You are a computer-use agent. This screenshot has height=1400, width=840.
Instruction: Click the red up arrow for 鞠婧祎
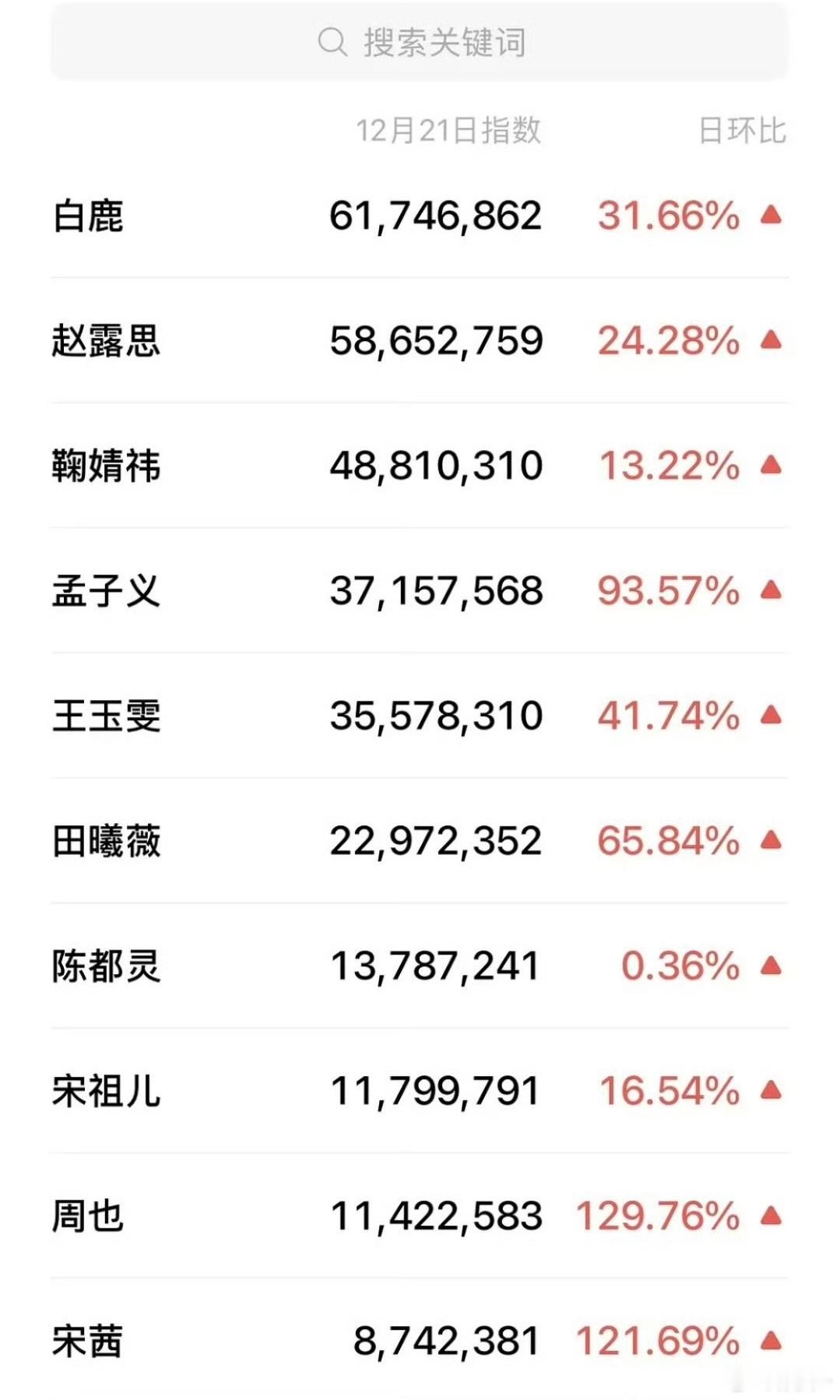[770, 465]
